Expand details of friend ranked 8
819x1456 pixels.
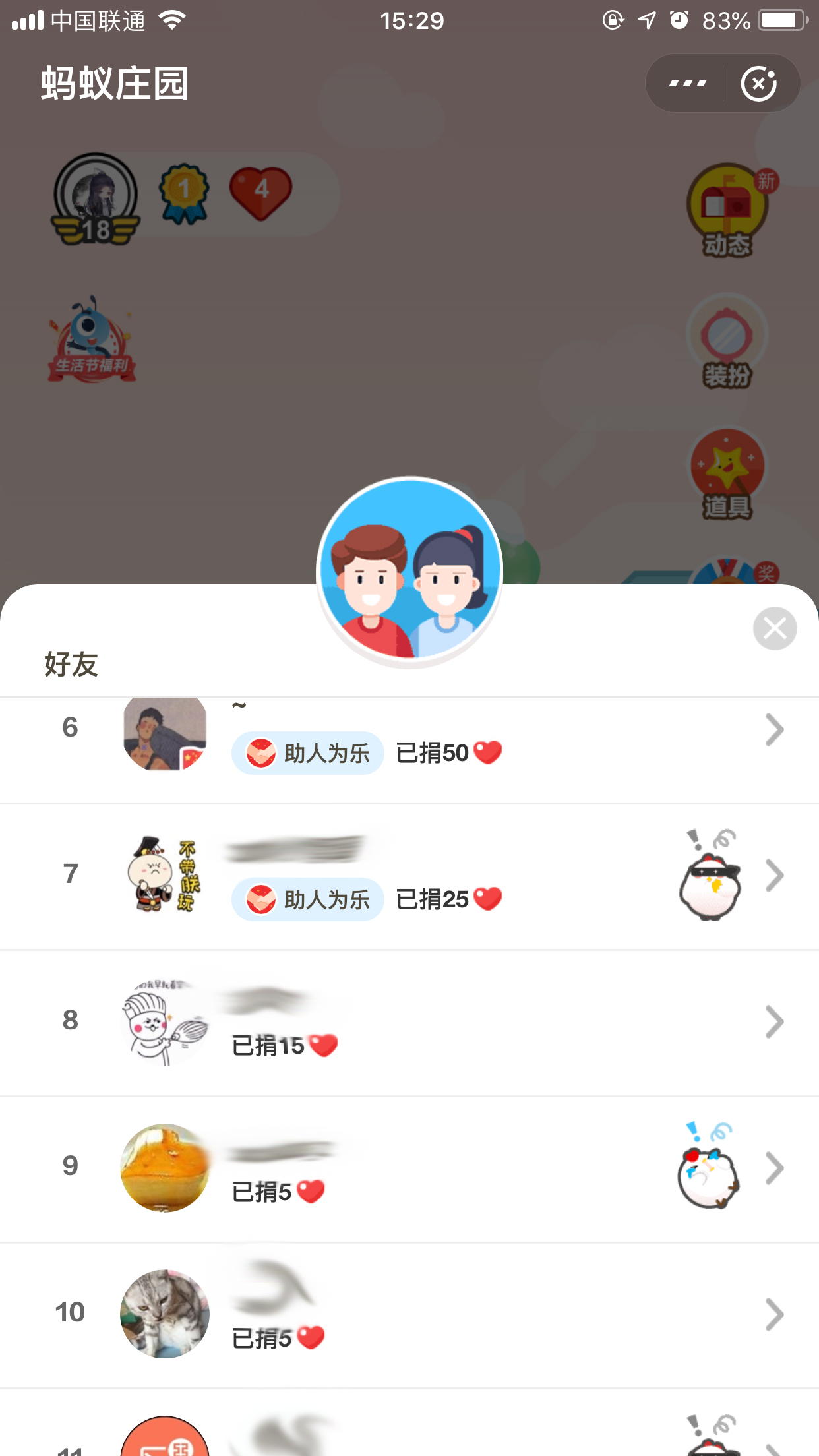click(x=774, y=1021)
